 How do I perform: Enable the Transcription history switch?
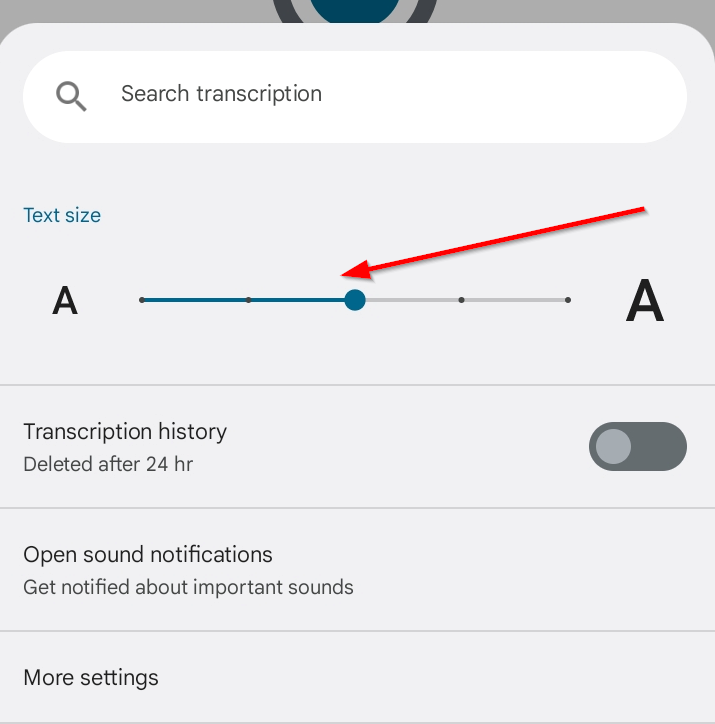(637, 446)
